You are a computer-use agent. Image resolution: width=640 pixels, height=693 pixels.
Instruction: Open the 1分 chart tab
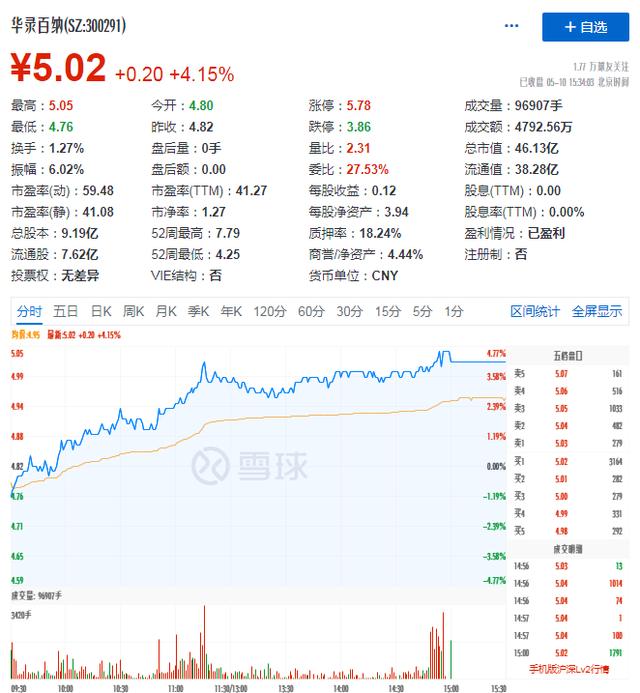[x=454, y=312]
